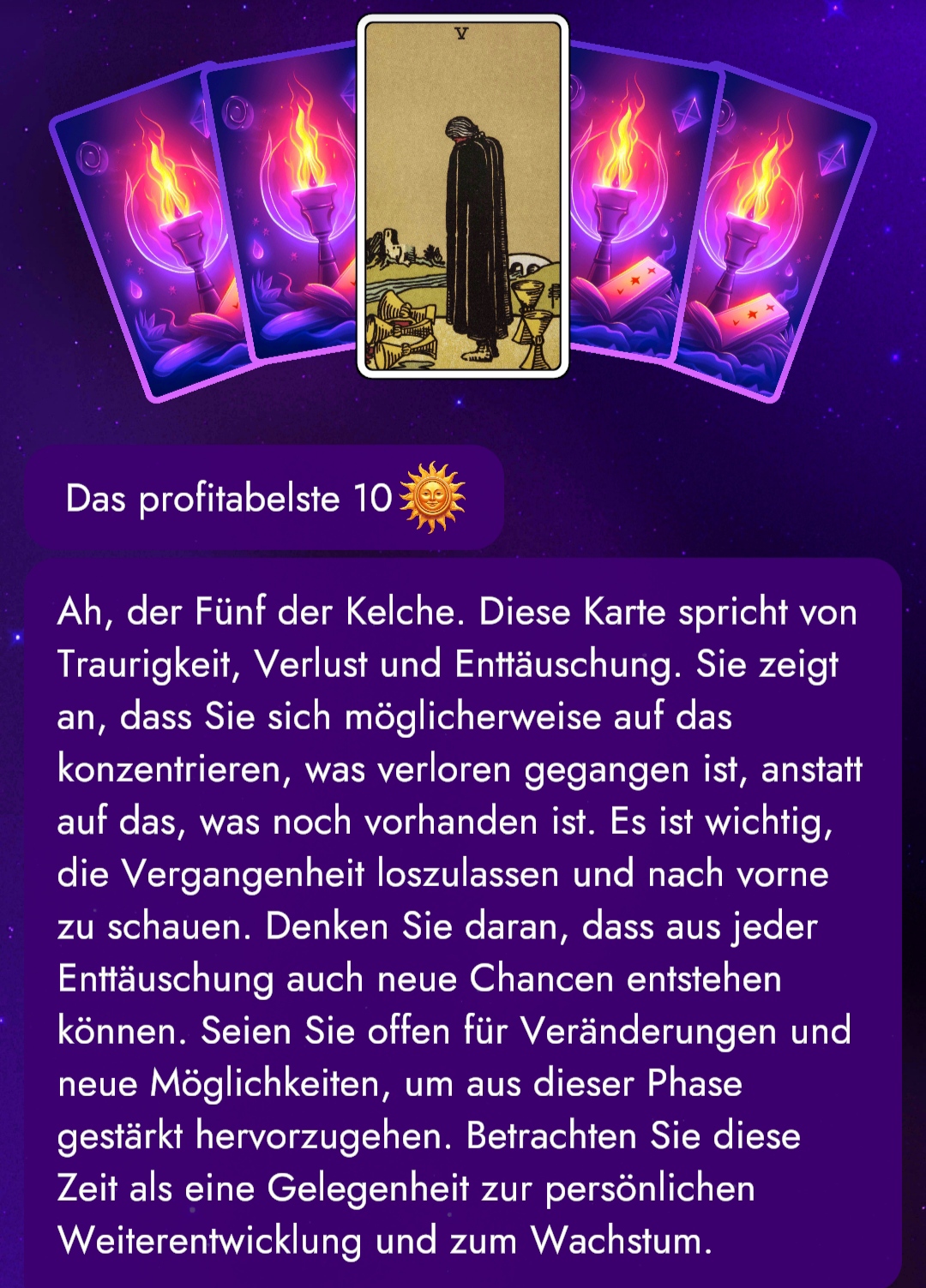Open the revealed Five of Cups card
The height and width of the screenshot is (1288, 926).
click(462, 197)
